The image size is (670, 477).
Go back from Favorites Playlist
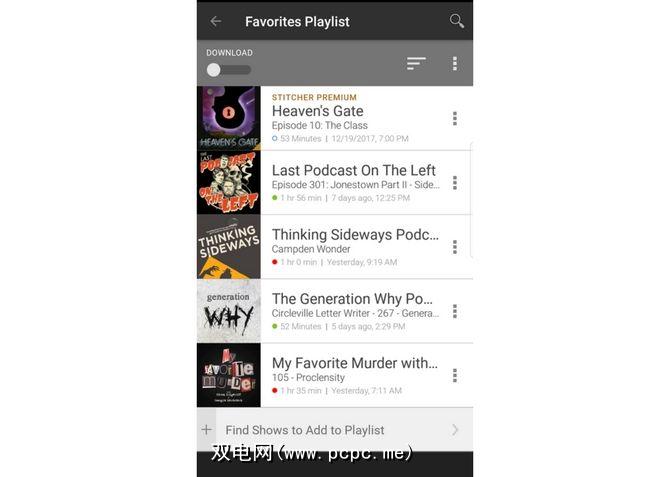click(x=216, y=21)
